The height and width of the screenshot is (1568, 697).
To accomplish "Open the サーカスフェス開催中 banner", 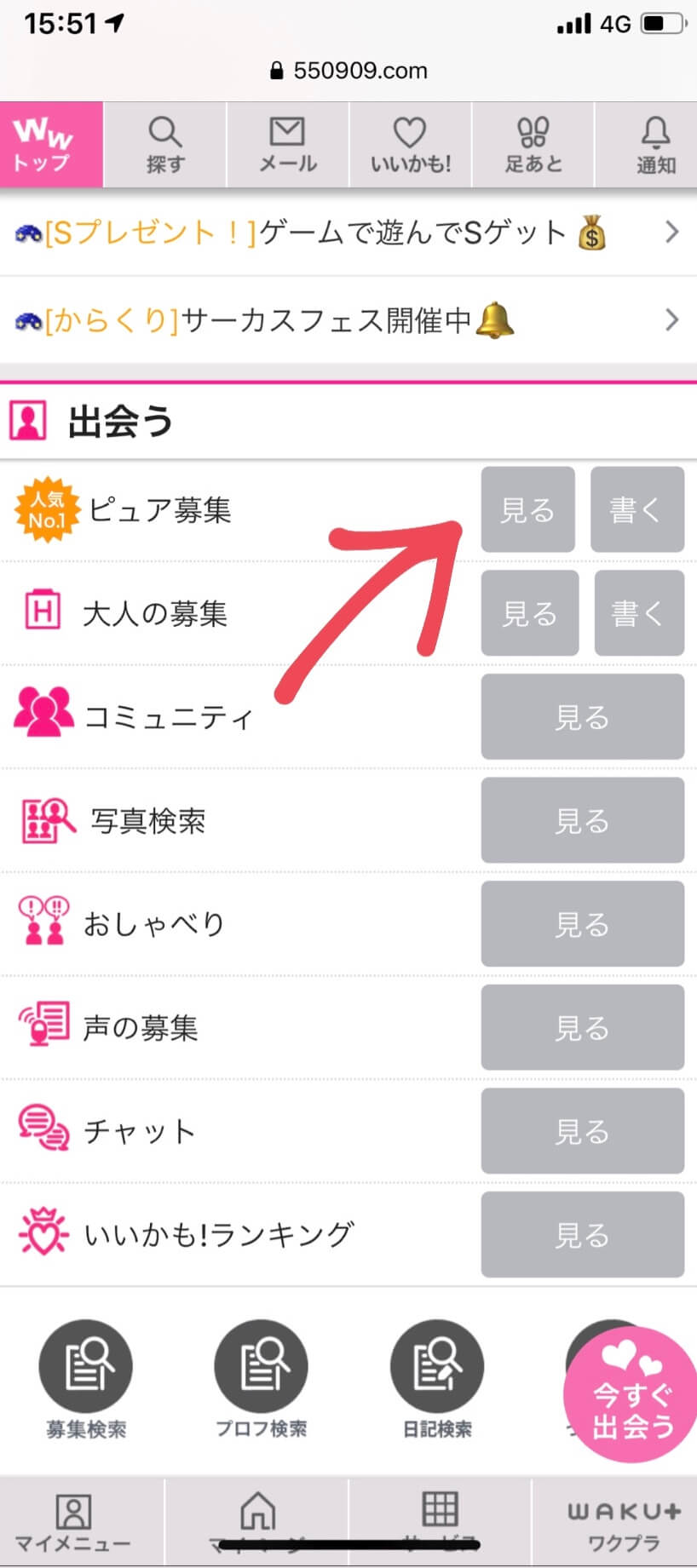I will 348,320.
